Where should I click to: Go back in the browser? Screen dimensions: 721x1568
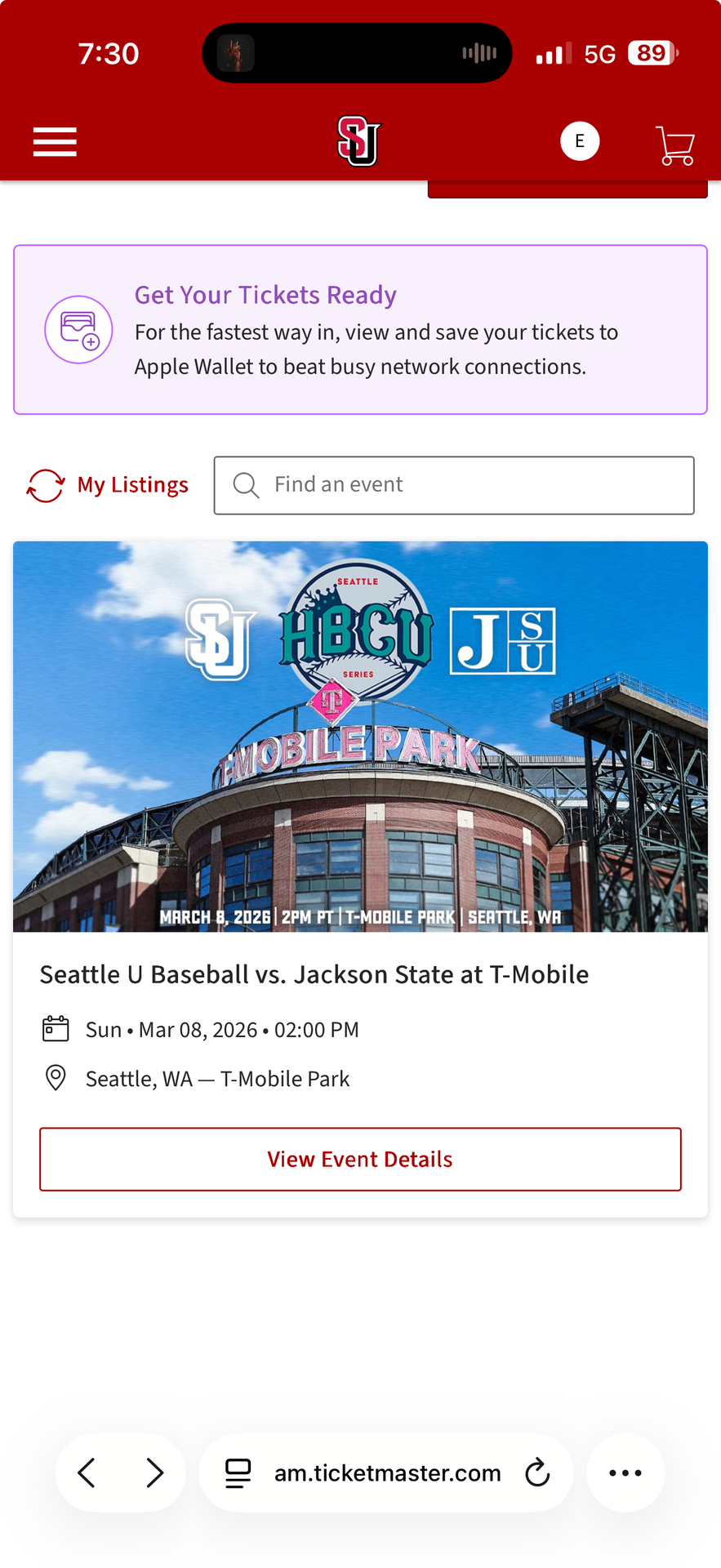pyautogui.click(x=87, y=1472)
